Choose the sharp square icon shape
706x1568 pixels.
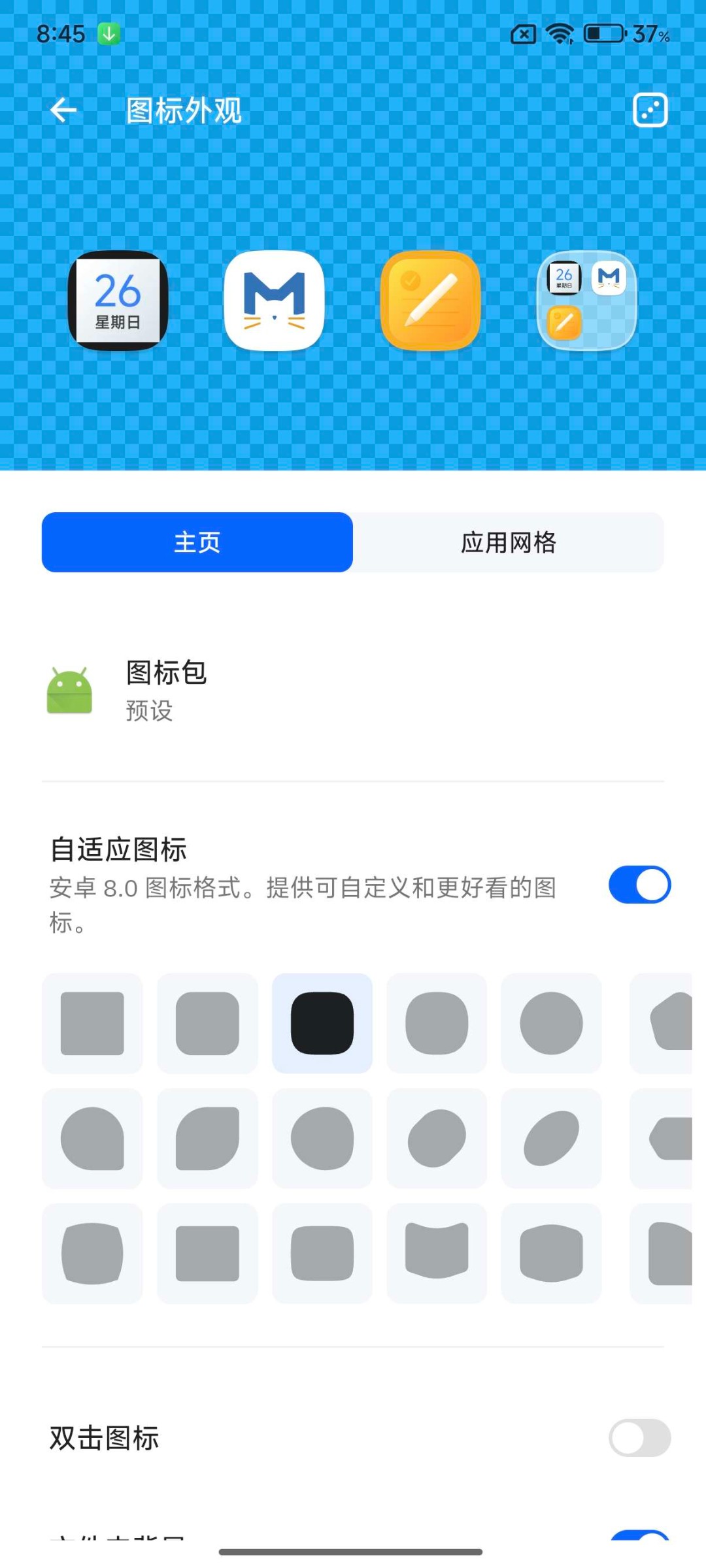pos(92,1023)
